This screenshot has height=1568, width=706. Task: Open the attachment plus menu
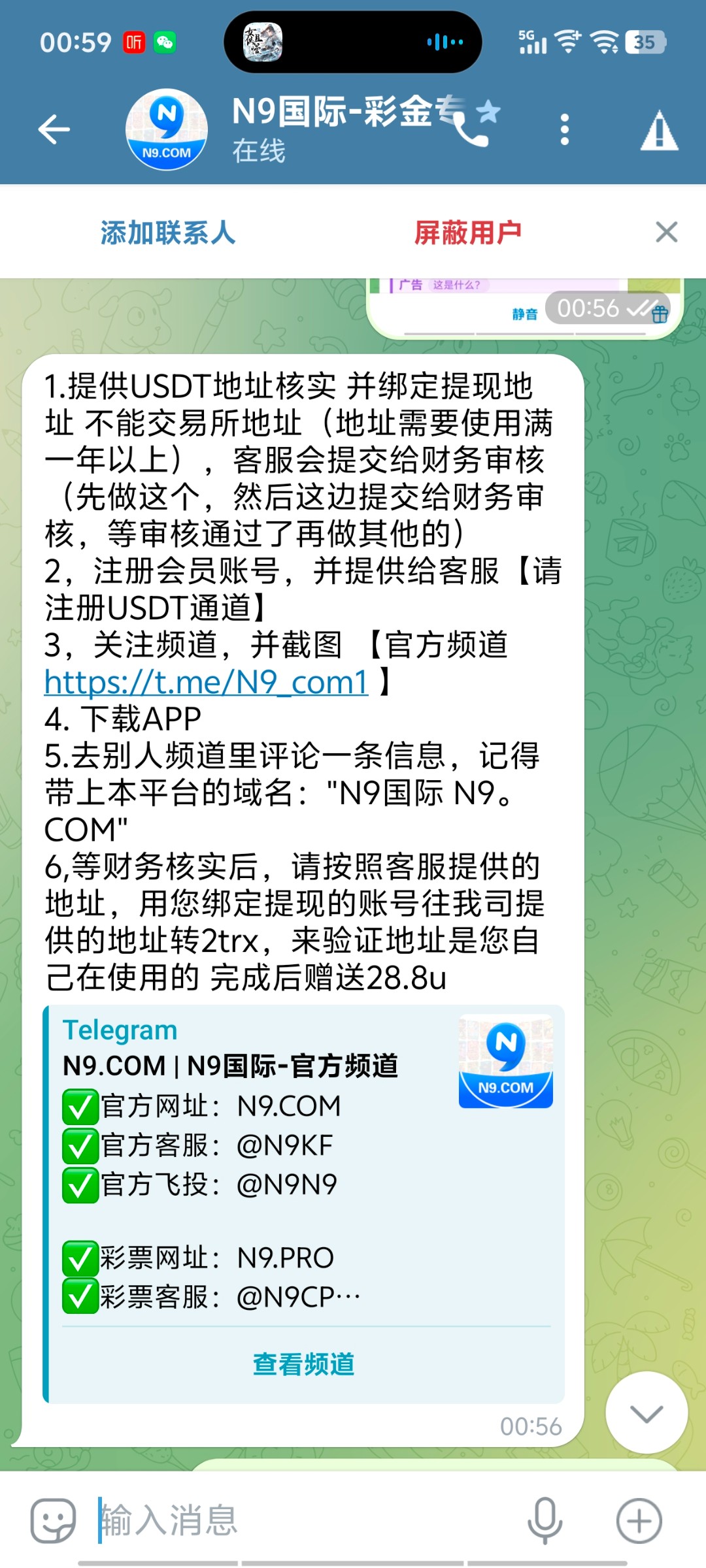(x=639, y=1520)
